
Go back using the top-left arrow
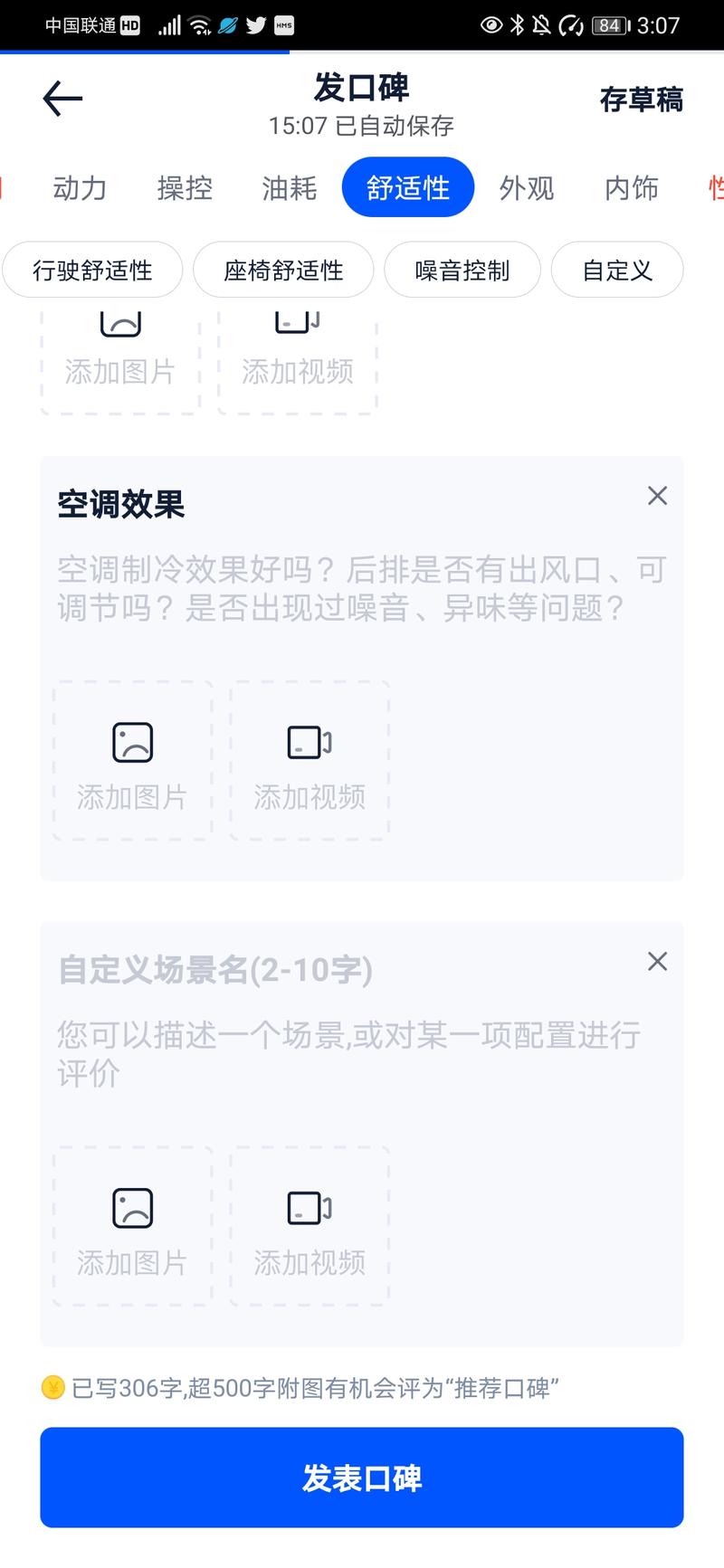click(62, 99)
